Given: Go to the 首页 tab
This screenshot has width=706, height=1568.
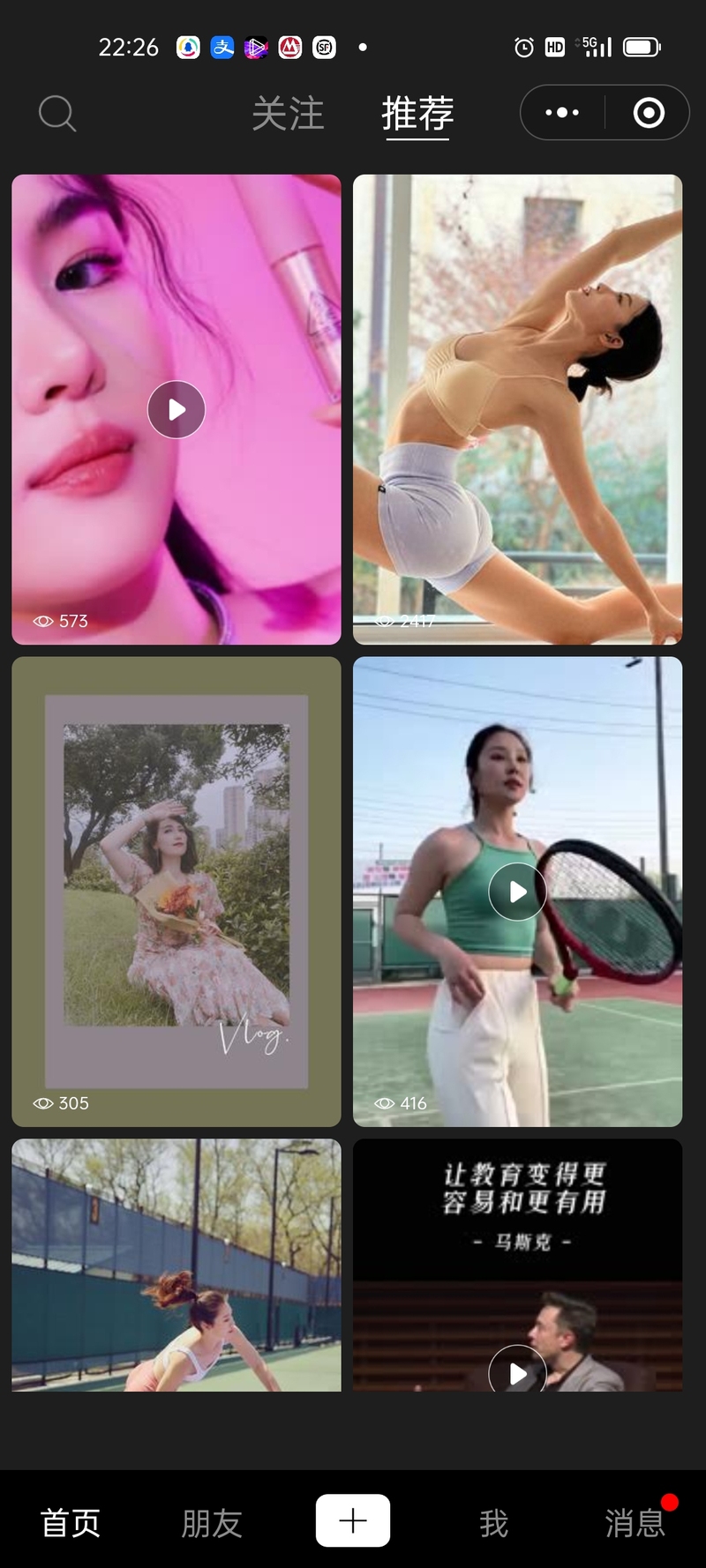Looking at the screenshot, I should click(71, 1523).
